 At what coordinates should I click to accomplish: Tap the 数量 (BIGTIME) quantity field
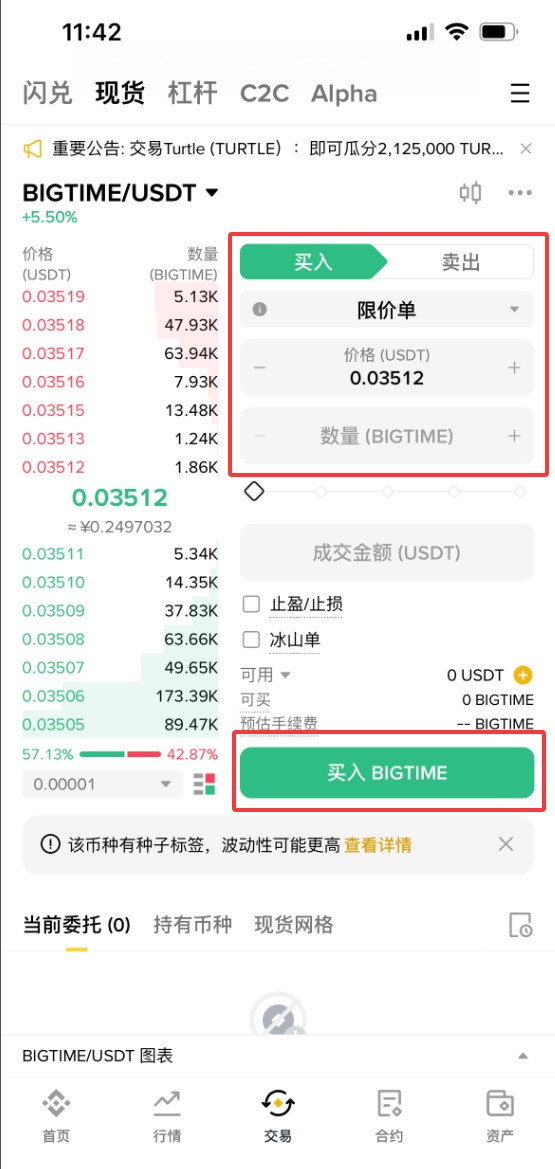(x=386, y=436)
